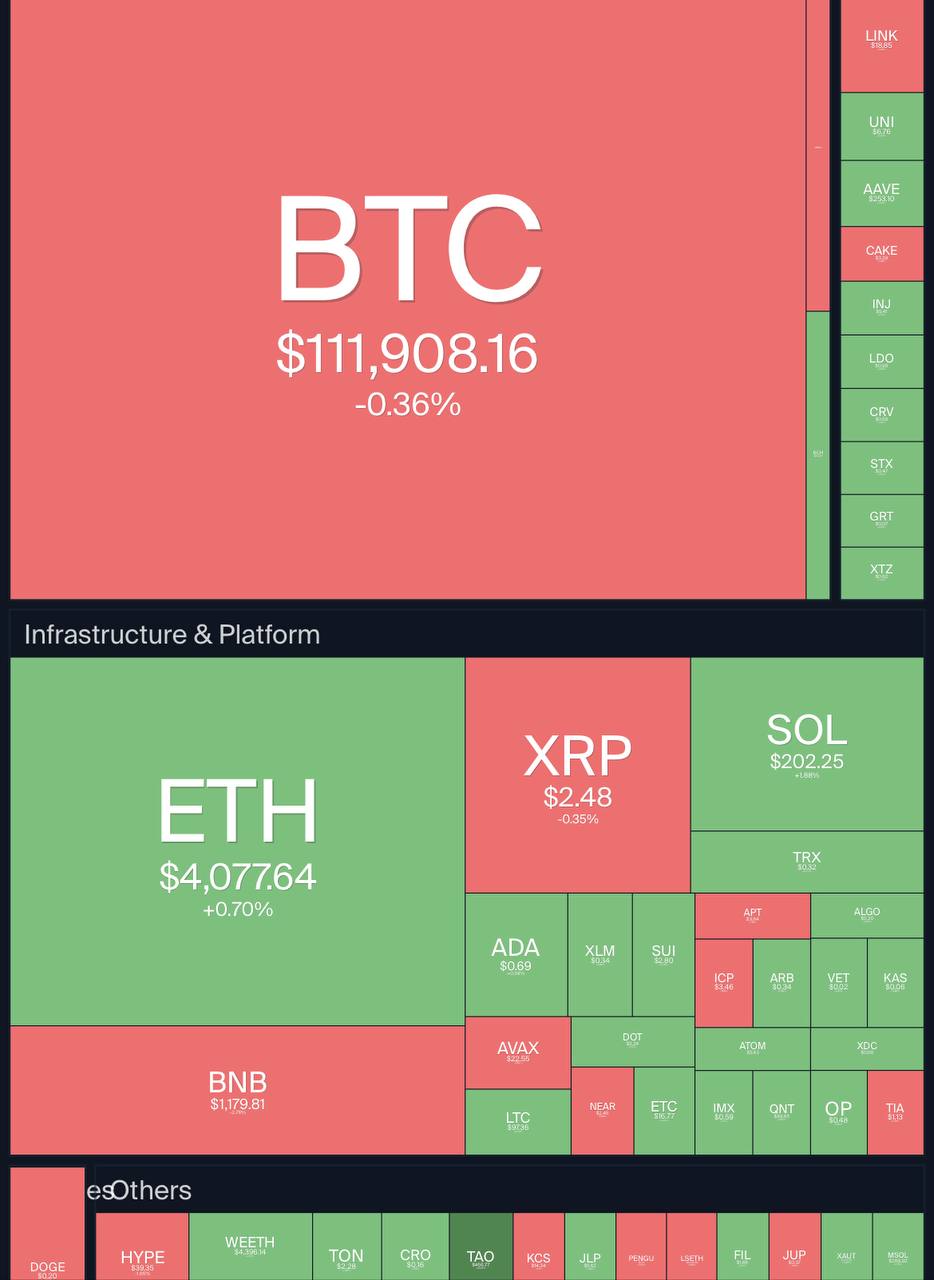Tap the XRP tile
934x1280 pixels.
pyautogui.click(x=577, y=774)
